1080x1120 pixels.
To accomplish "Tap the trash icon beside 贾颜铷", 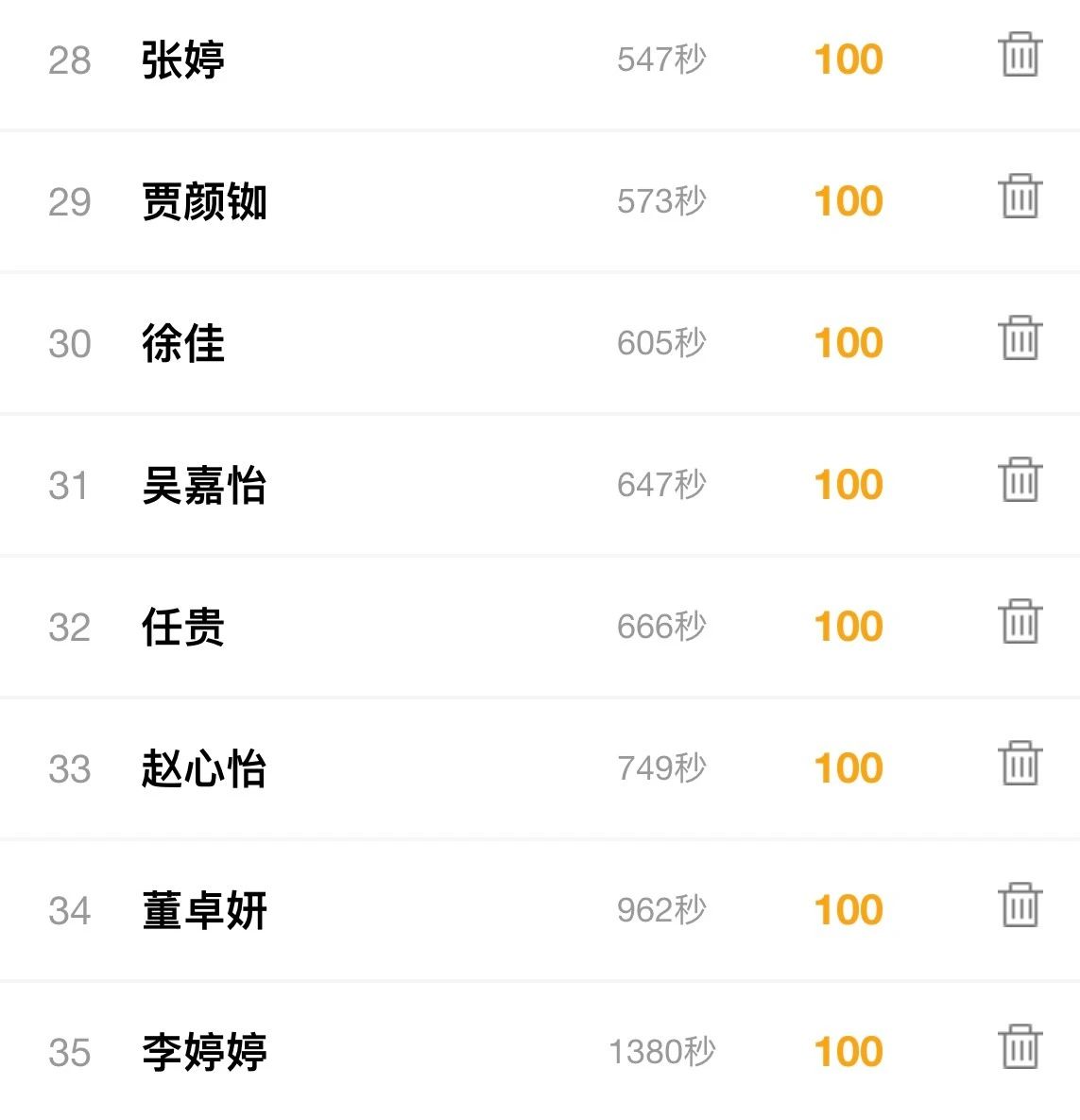I will (x=1020, y=197).
